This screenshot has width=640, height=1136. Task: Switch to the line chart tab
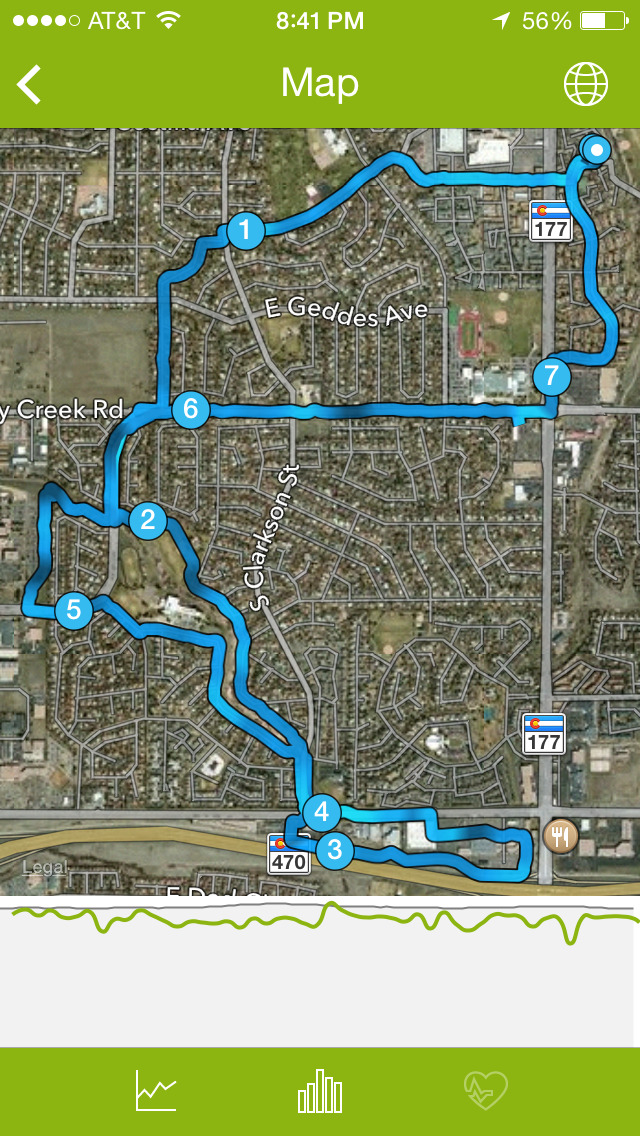[x=156, y=1091]
